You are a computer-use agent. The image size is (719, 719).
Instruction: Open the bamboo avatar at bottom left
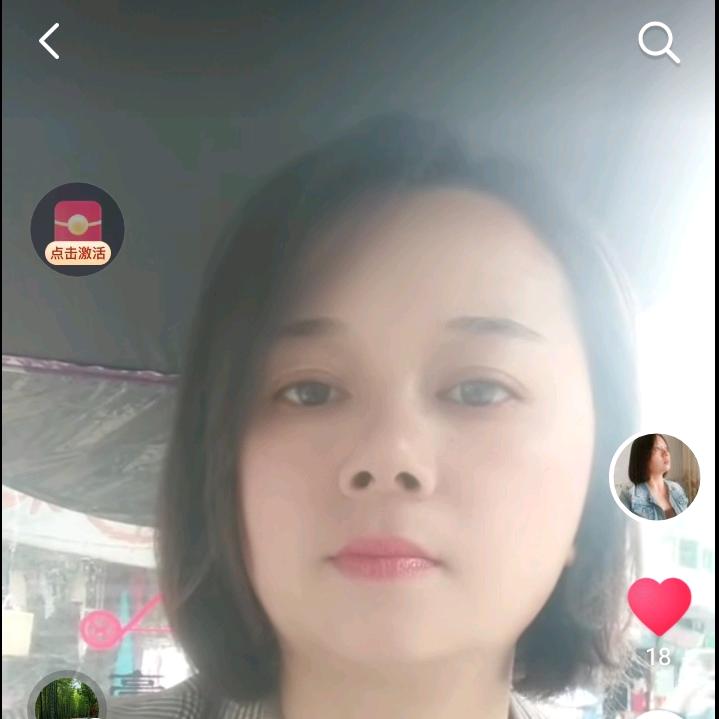[66, 700]
